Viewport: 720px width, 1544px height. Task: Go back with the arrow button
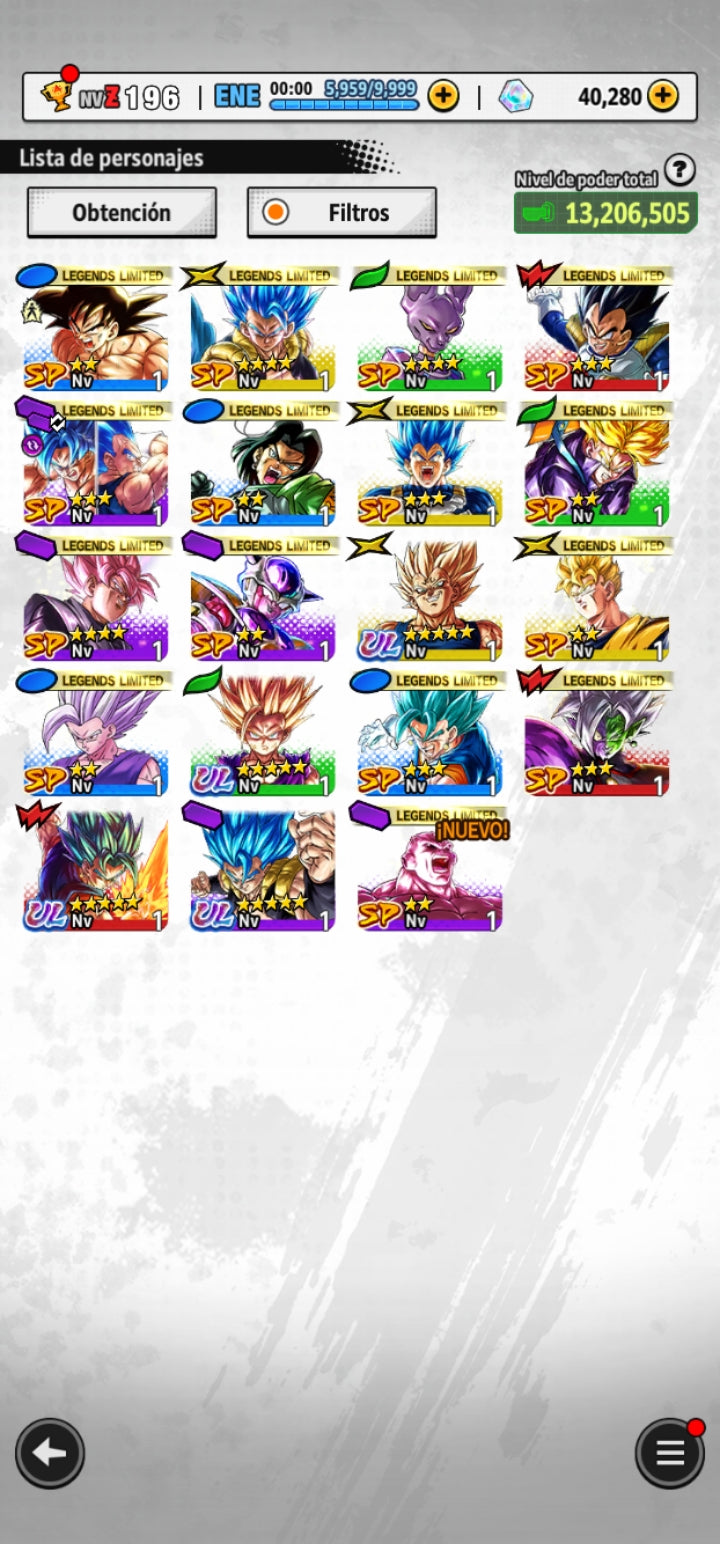(50, 1453)
